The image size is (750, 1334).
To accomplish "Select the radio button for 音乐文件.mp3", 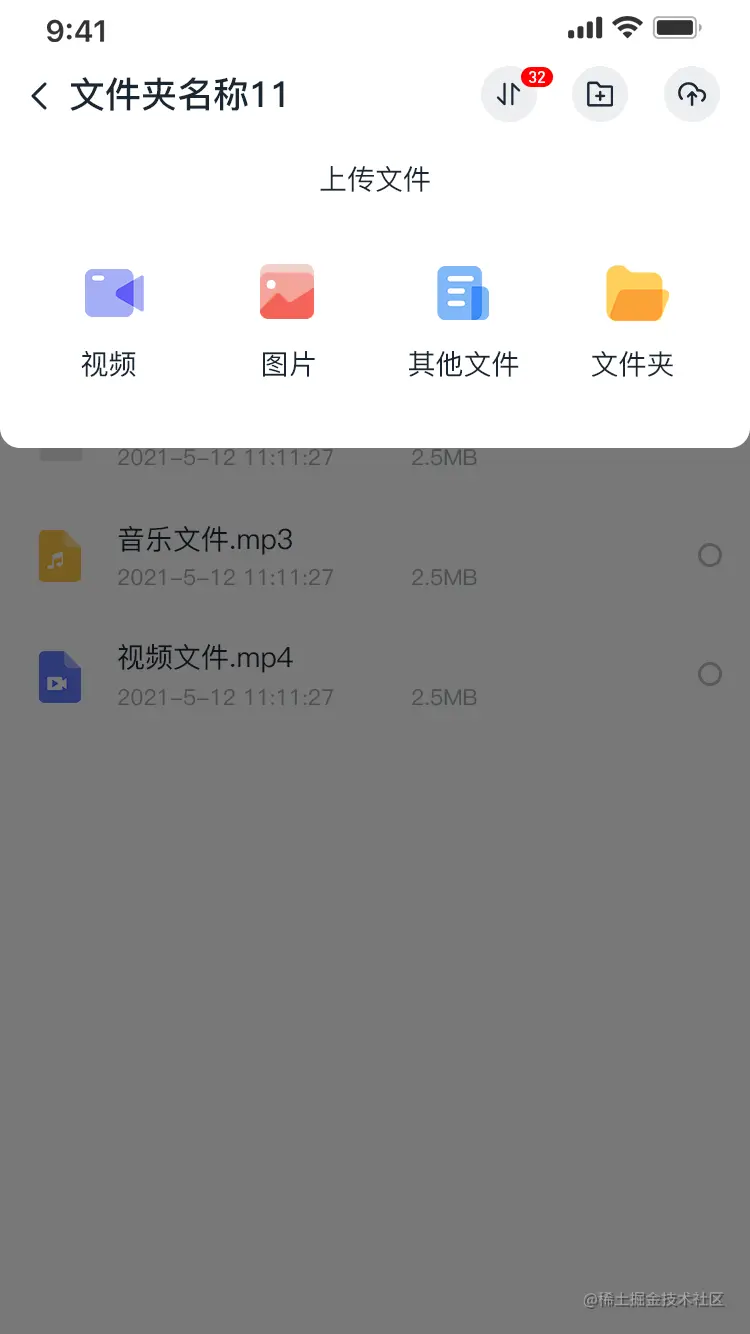I will 710,555.
